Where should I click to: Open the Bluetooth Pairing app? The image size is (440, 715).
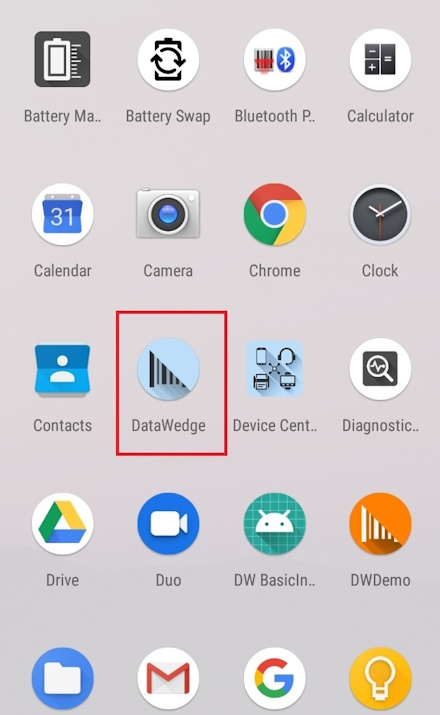point(274,59)
